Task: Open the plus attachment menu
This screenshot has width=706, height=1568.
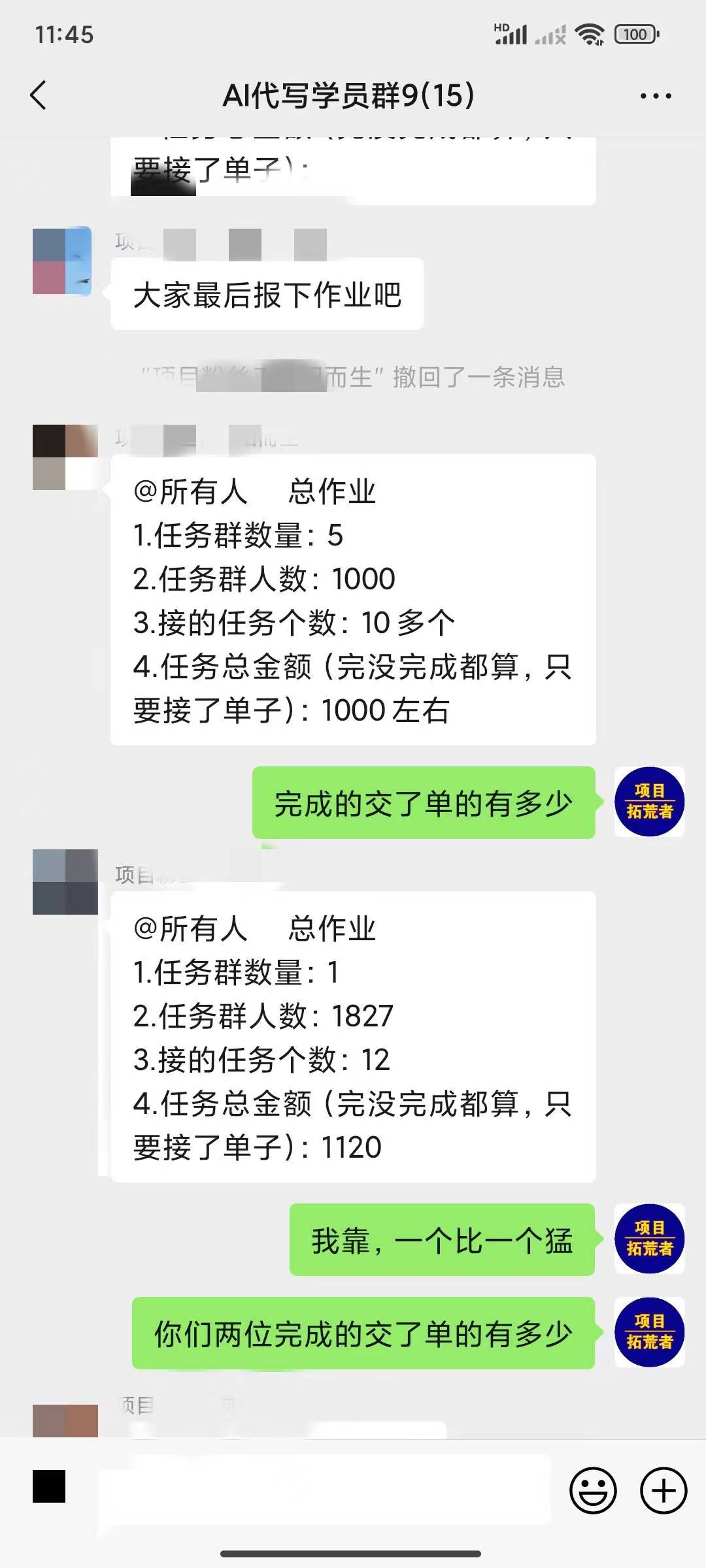Action: tap(664, 1491)
